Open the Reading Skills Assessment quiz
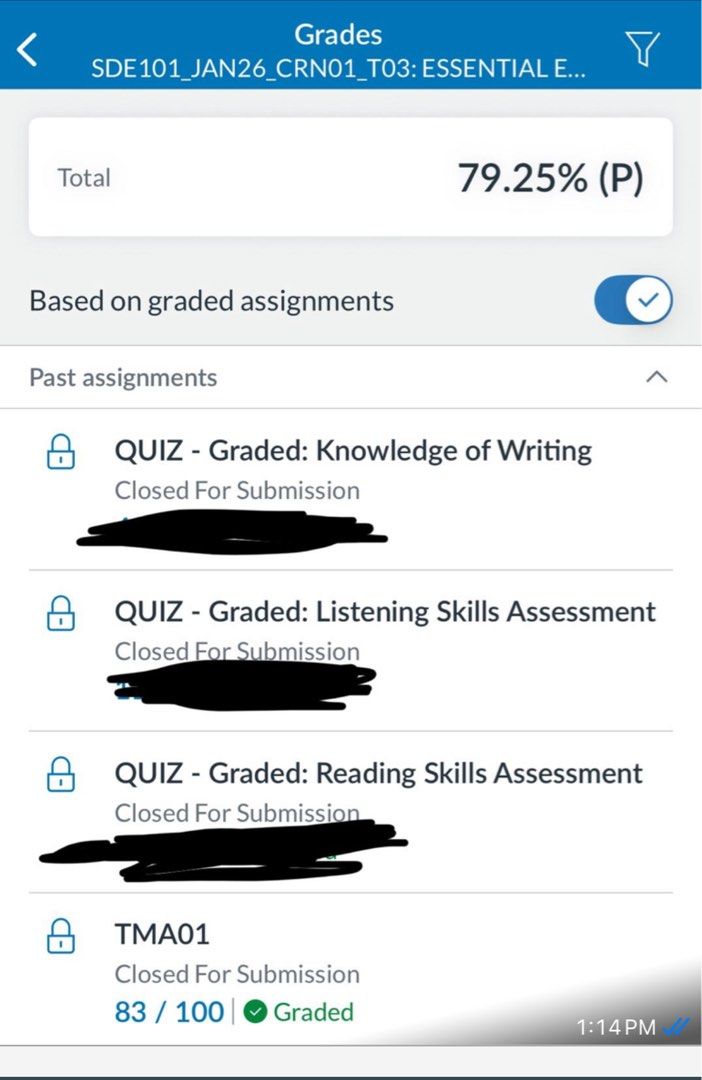Image resolution: width=702 pixels, height=1080 pixels. pyautogui.click(x=351, y=812)
